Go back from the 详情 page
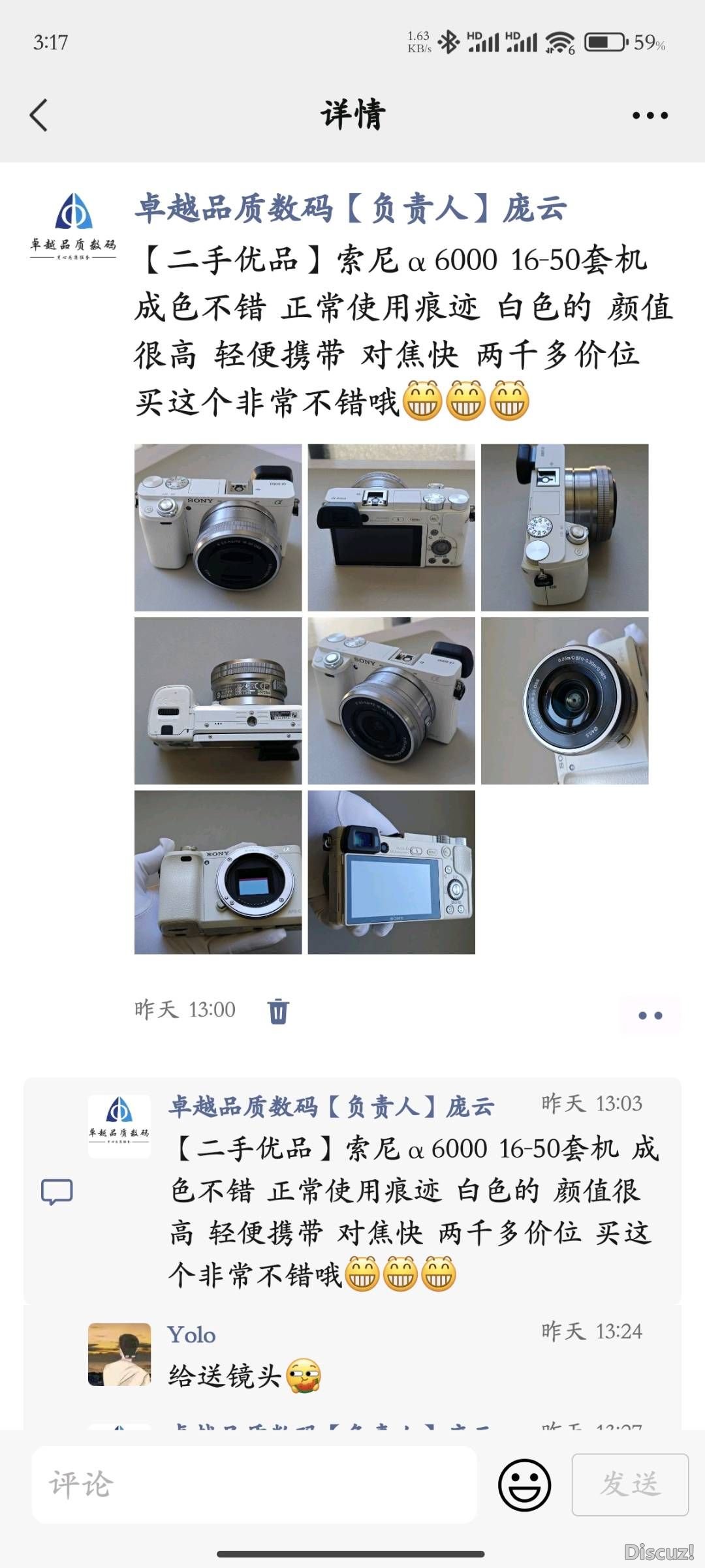The height and width of the screenshot is (1568, 705). point(39,115)
